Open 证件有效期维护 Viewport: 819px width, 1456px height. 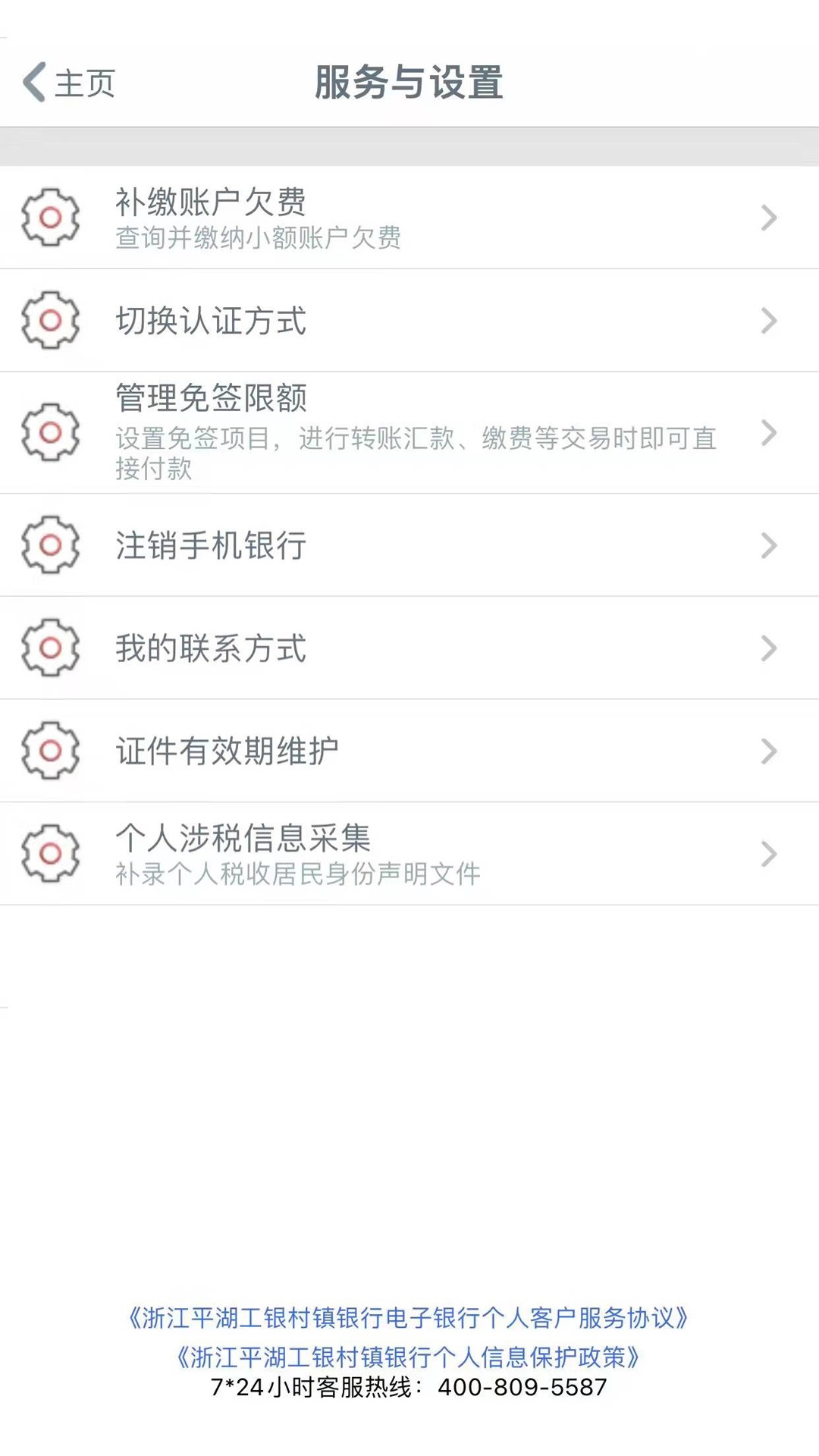pyautogui.click(x=409, y=751)
